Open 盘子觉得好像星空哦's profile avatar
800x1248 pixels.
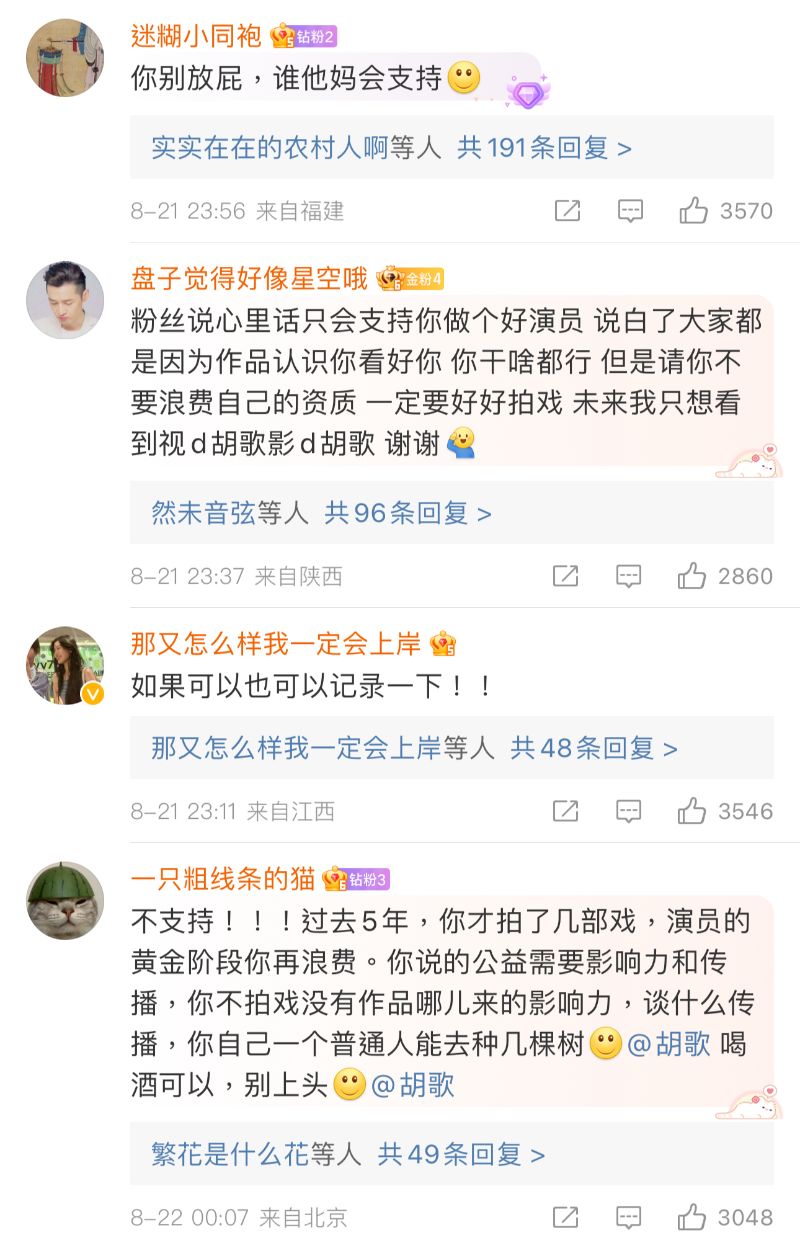coord(65,300)
